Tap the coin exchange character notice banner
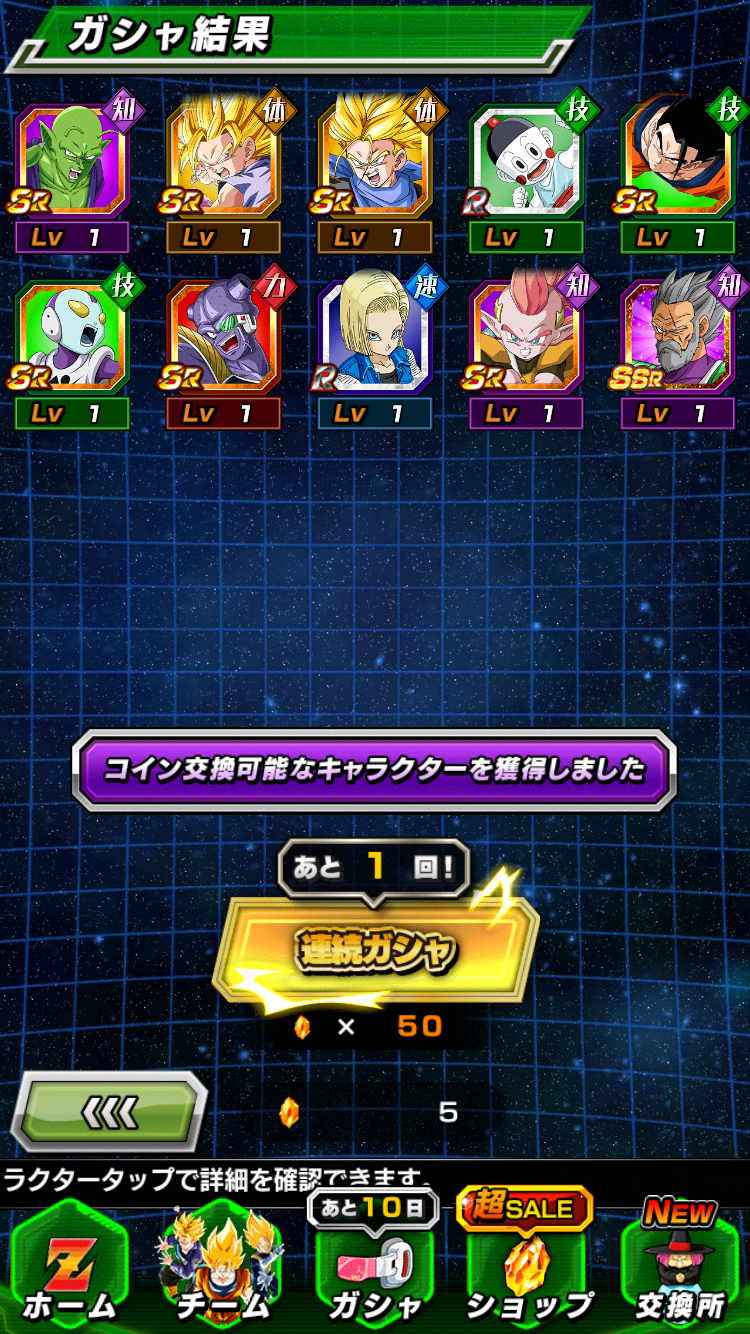Screen dimensions: 750x1334 pos(375,769)
